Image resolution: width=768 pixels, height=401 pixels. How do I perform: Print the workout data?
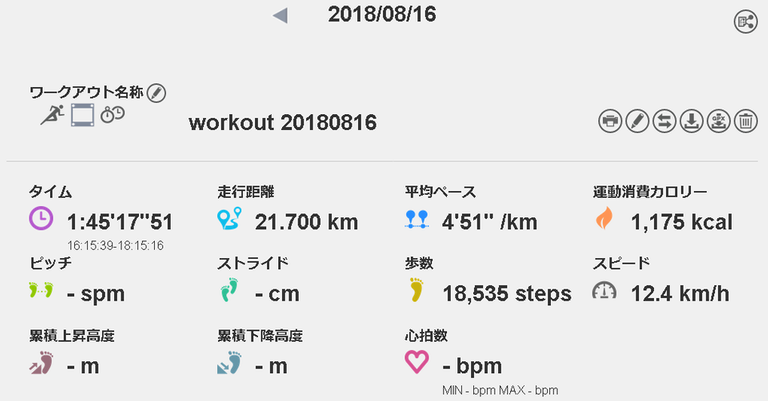click(x=609, y=122)
